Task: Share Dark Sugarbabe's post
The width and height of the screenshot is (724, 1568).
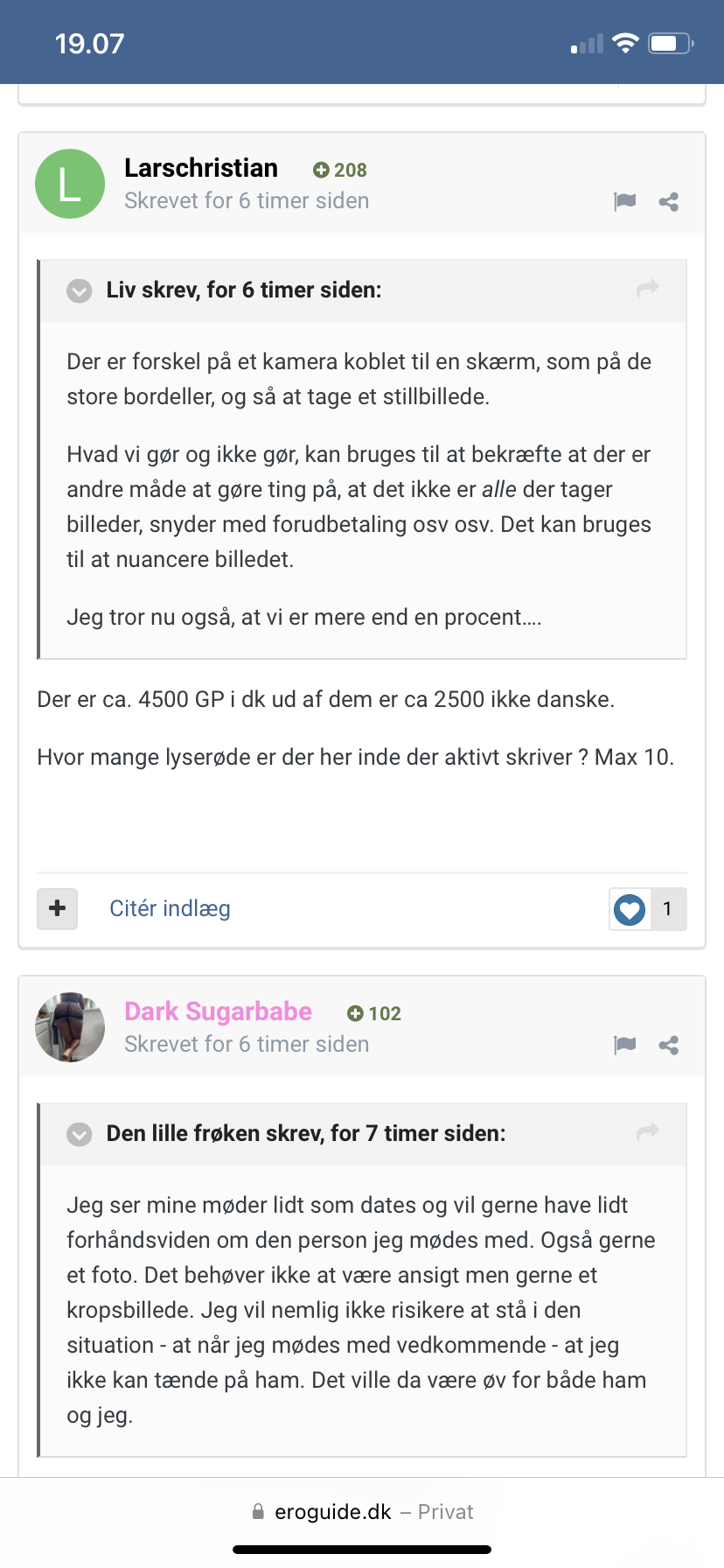Action: click(669, 1045)
